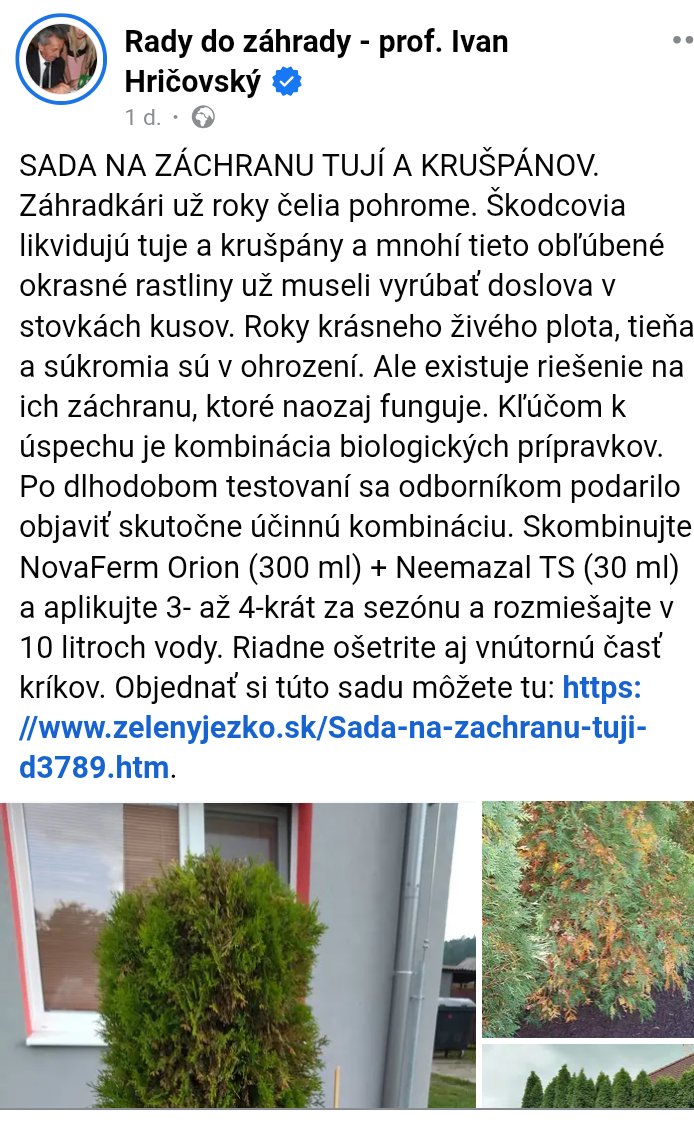Tap the 1 d. post timestamp

click(x=143, y=117)
